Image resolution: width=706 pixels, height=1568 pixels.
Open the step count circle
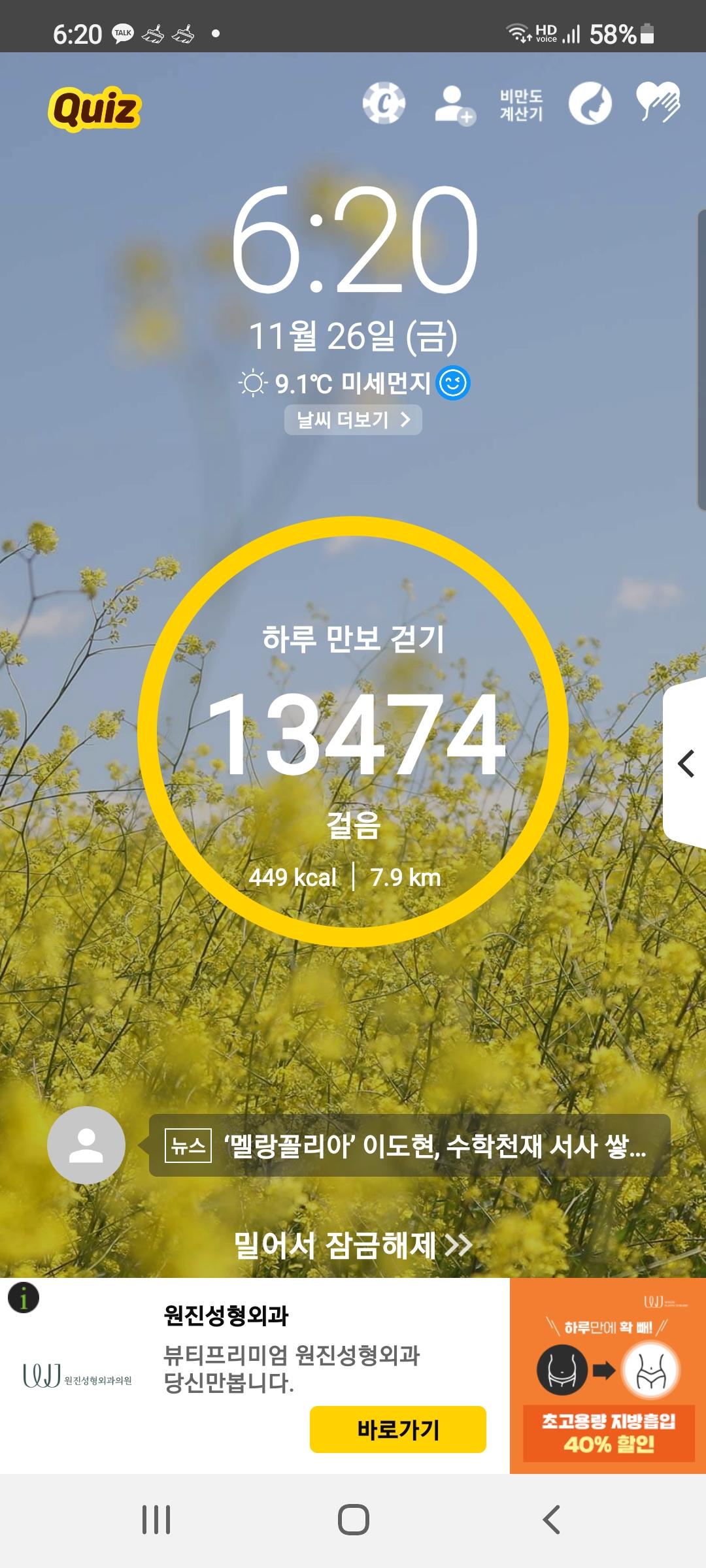pyautogui.click(x=353, y=732)
